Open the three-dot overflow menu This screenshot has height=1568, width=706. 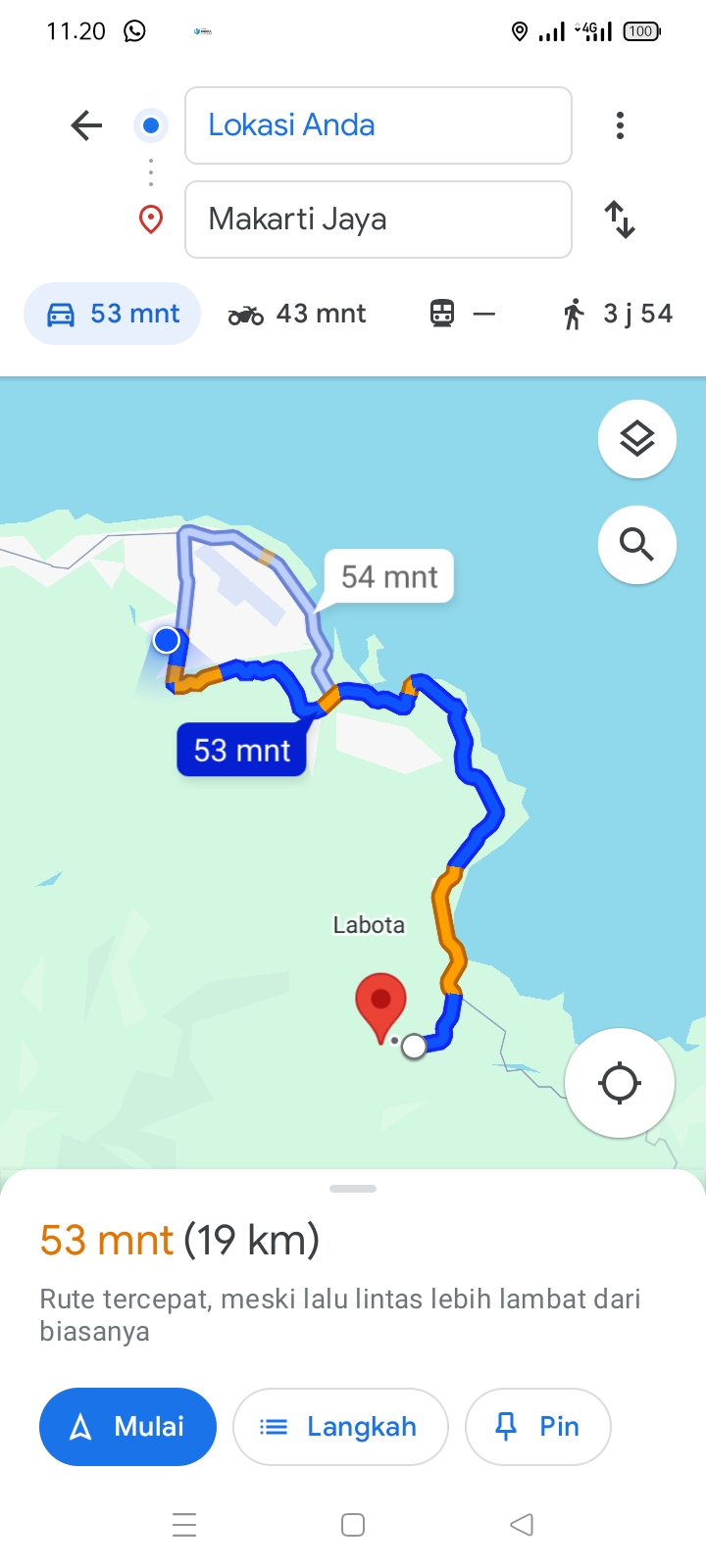pyautogui.click(x=620, y=125)
